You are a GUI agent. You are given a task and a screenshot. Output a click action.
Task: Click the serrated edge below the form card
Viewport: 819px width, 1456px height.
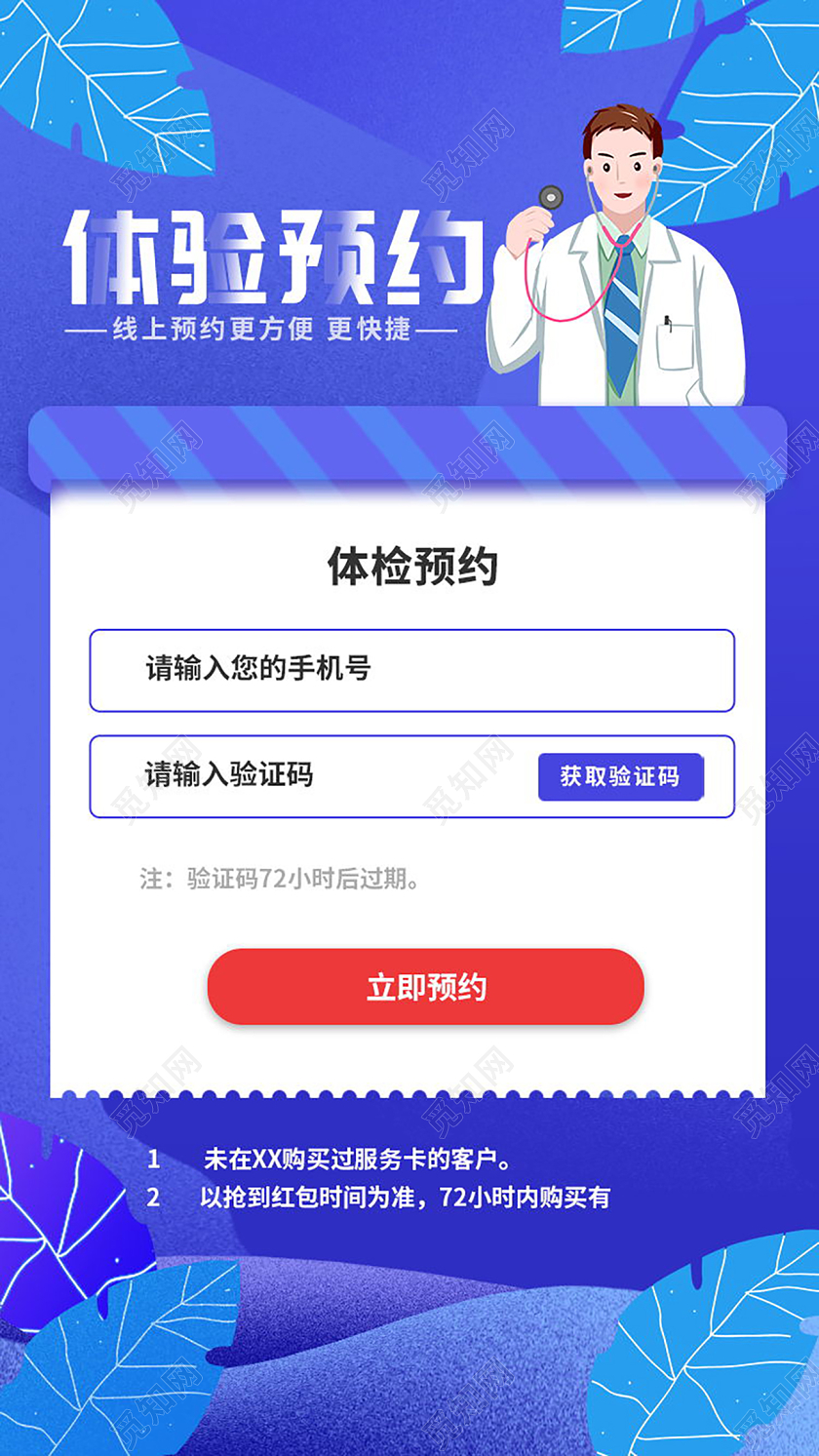(409, 1091)
